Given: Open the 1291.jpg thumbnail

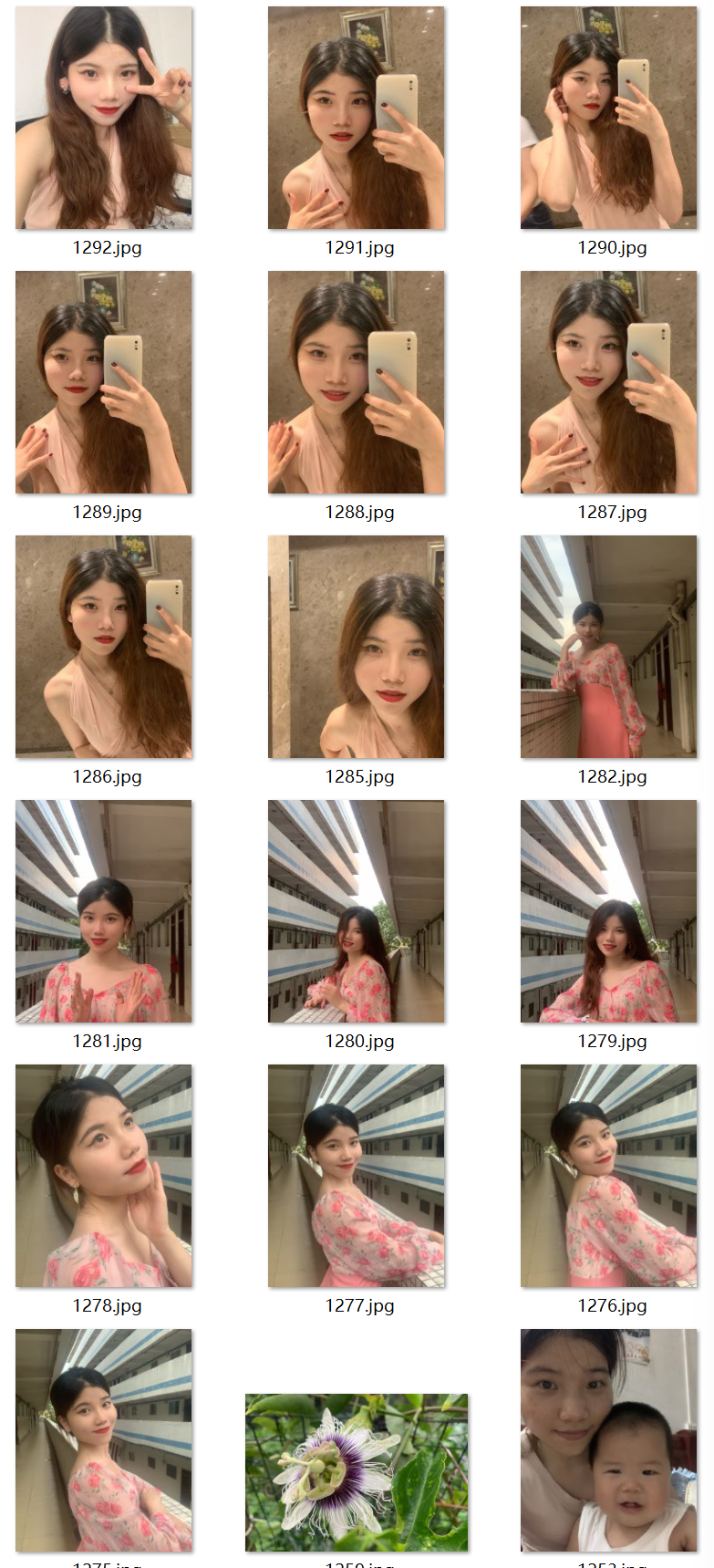Looking at the screenshot, I should 357,118.
